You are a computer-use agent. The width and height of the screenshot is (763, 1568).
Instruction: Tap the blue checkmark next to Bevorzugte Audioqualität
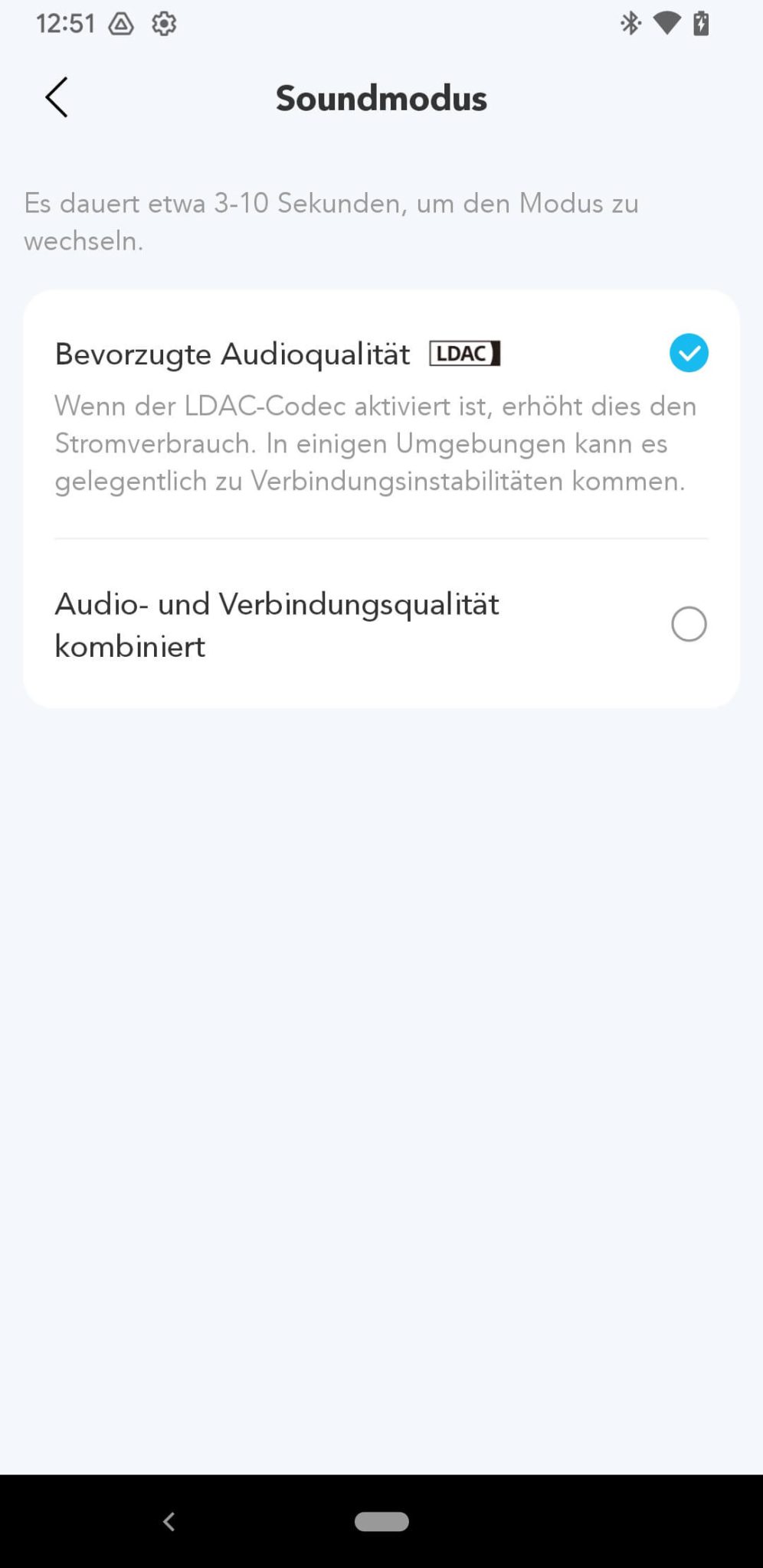[689, 352]
